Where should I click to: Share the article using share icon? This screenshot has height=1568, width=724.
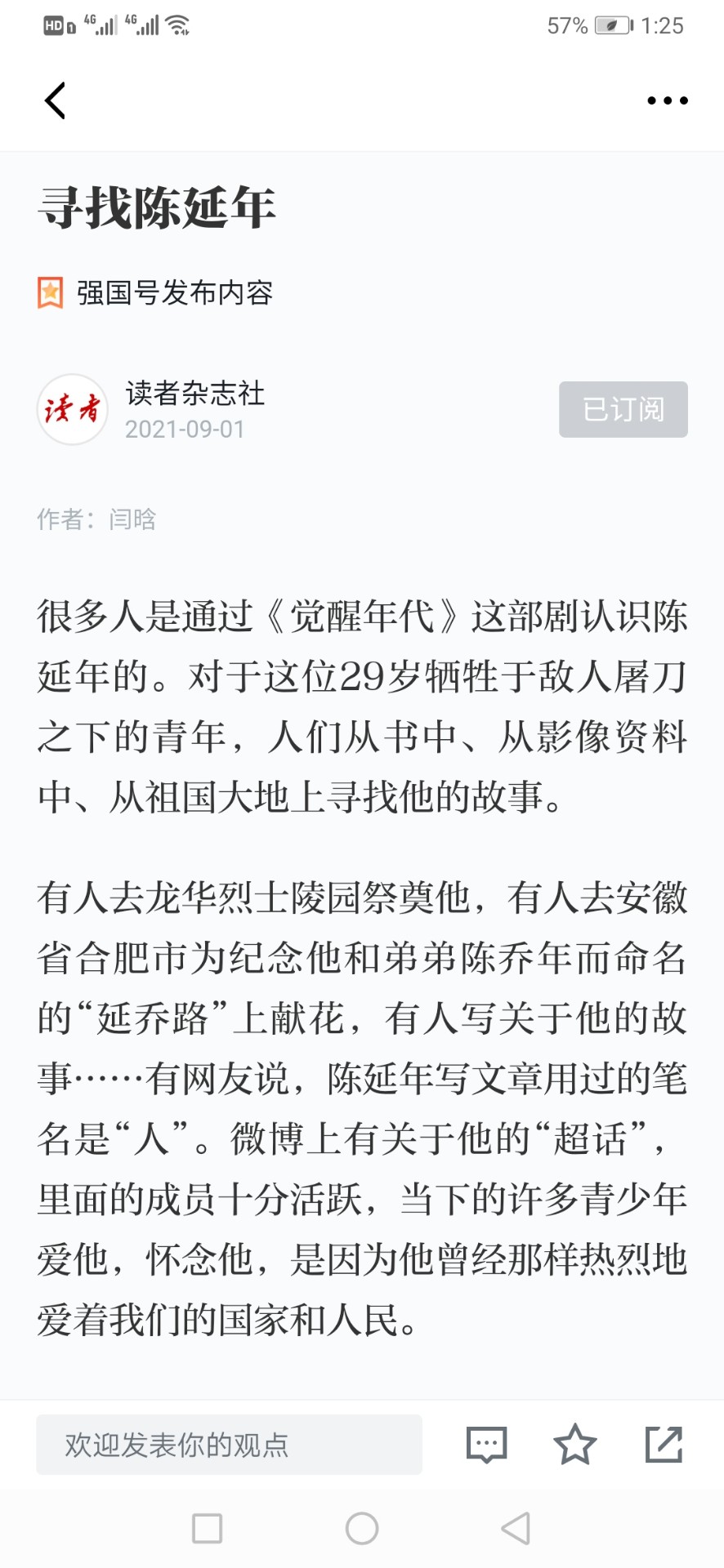[x=664, y=1444]
